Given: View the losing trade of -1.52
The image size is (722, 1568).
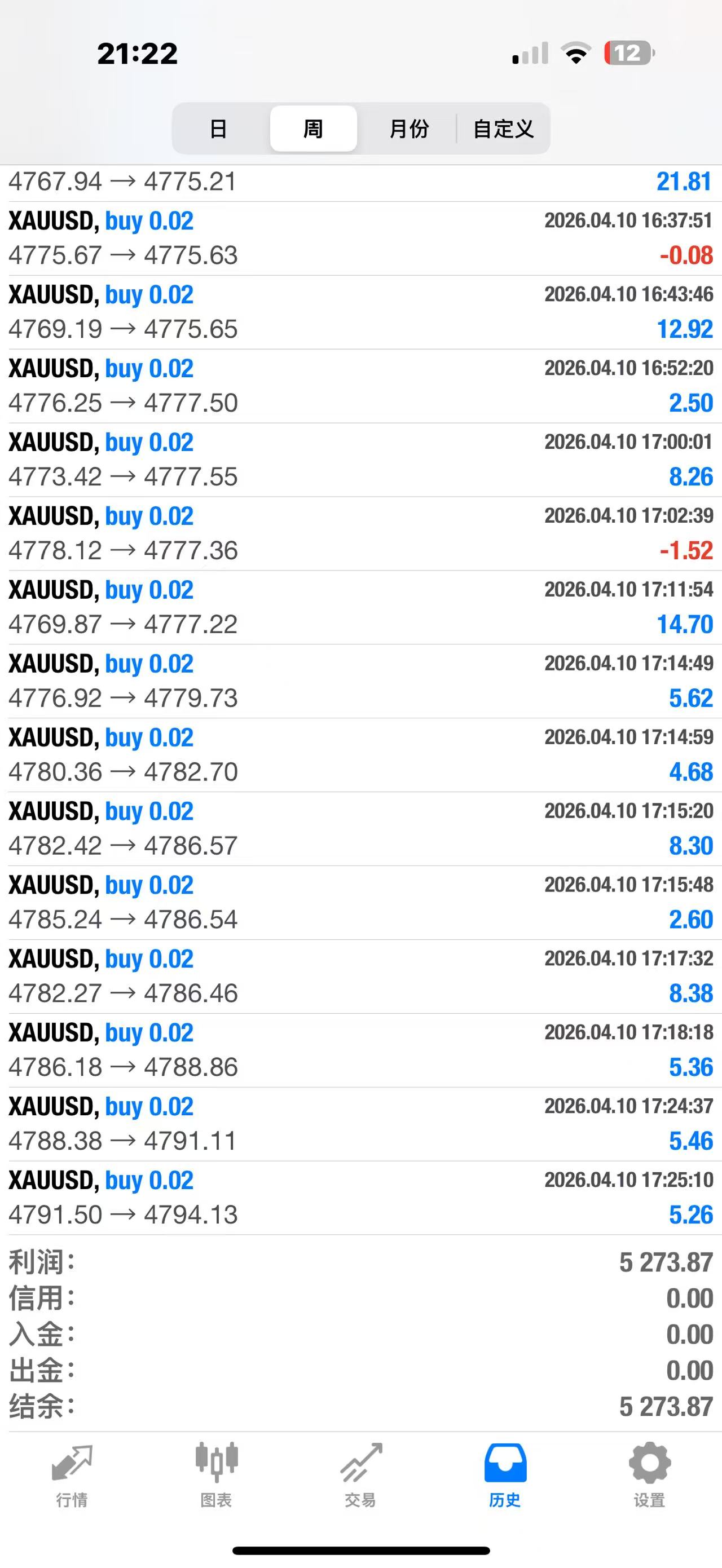Looking at the screenshot, I should [x=360, y=533].
